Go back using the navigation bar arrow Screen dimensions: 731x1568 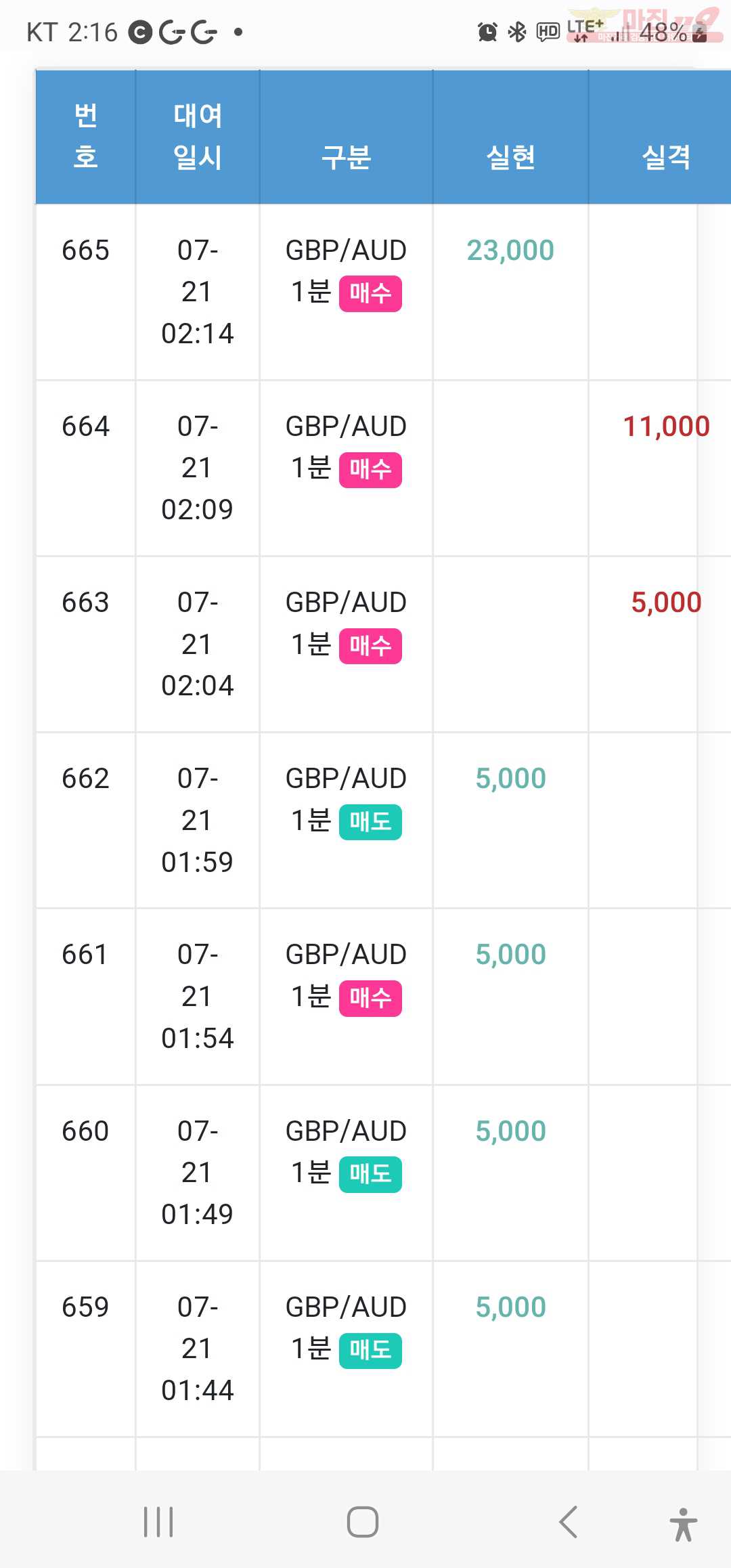pyautogui.click(x=569, y=1522)
